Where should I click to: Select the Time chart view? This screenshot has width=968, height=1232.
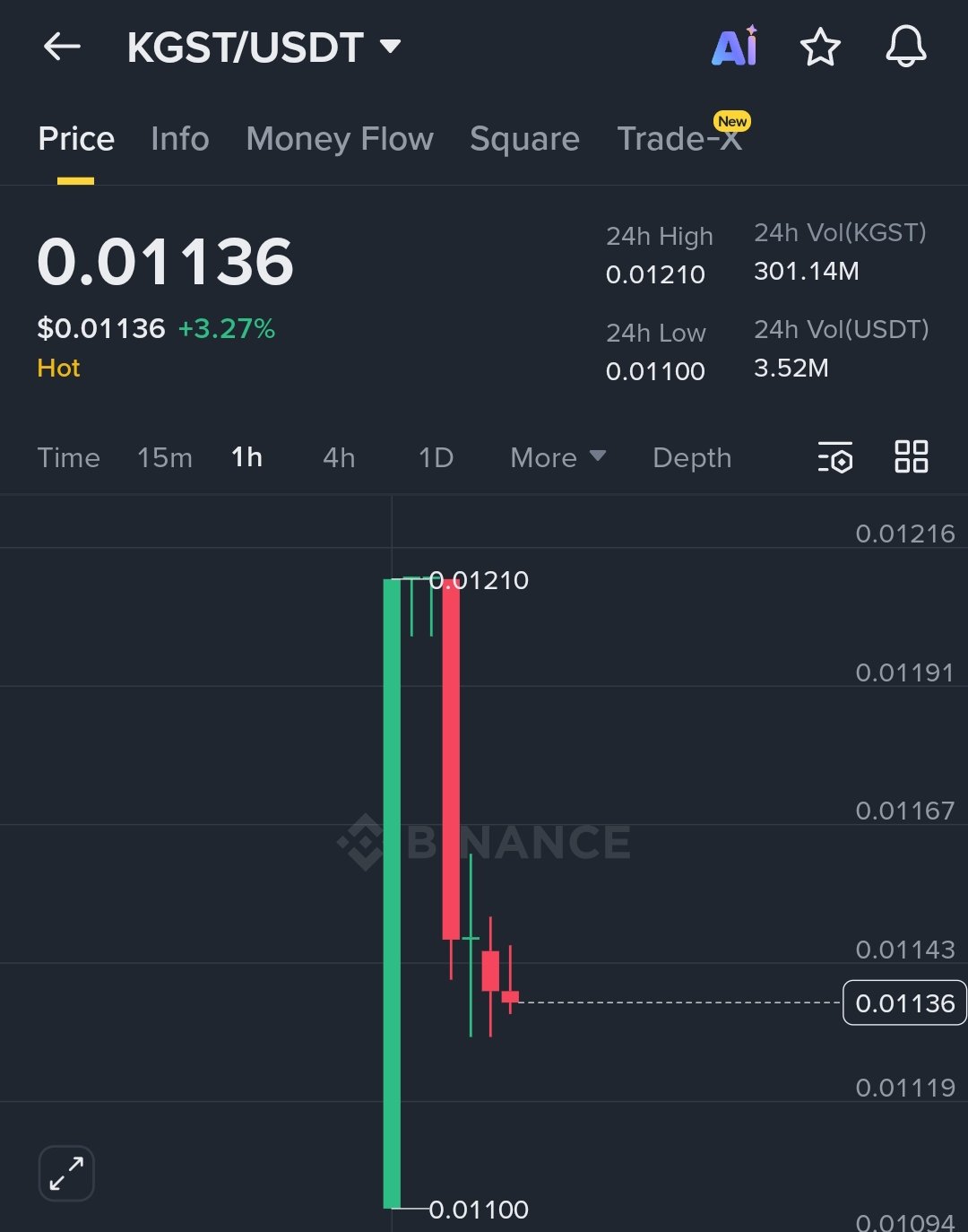pos(68,457)
